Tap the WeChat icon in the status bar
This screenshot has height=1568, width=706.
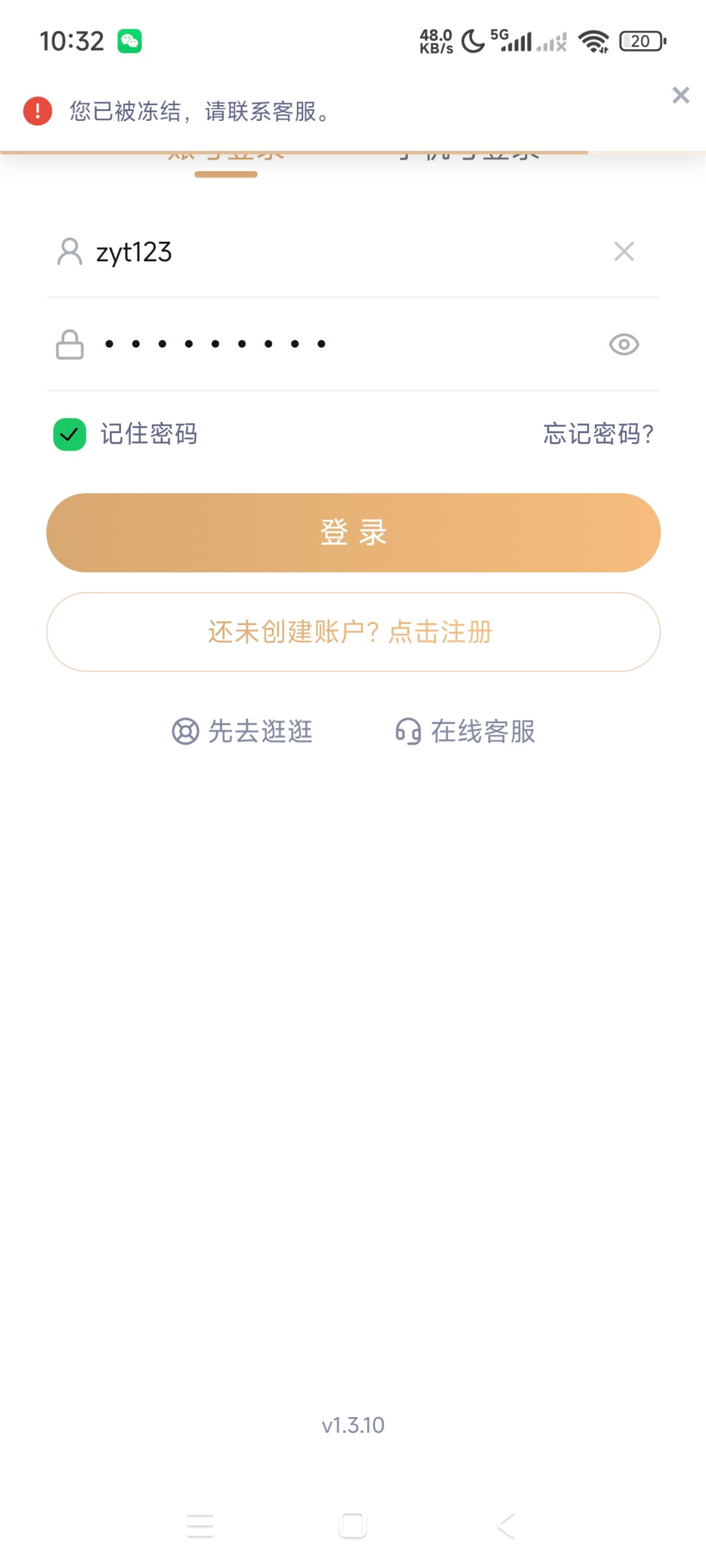tap(131, 41)
